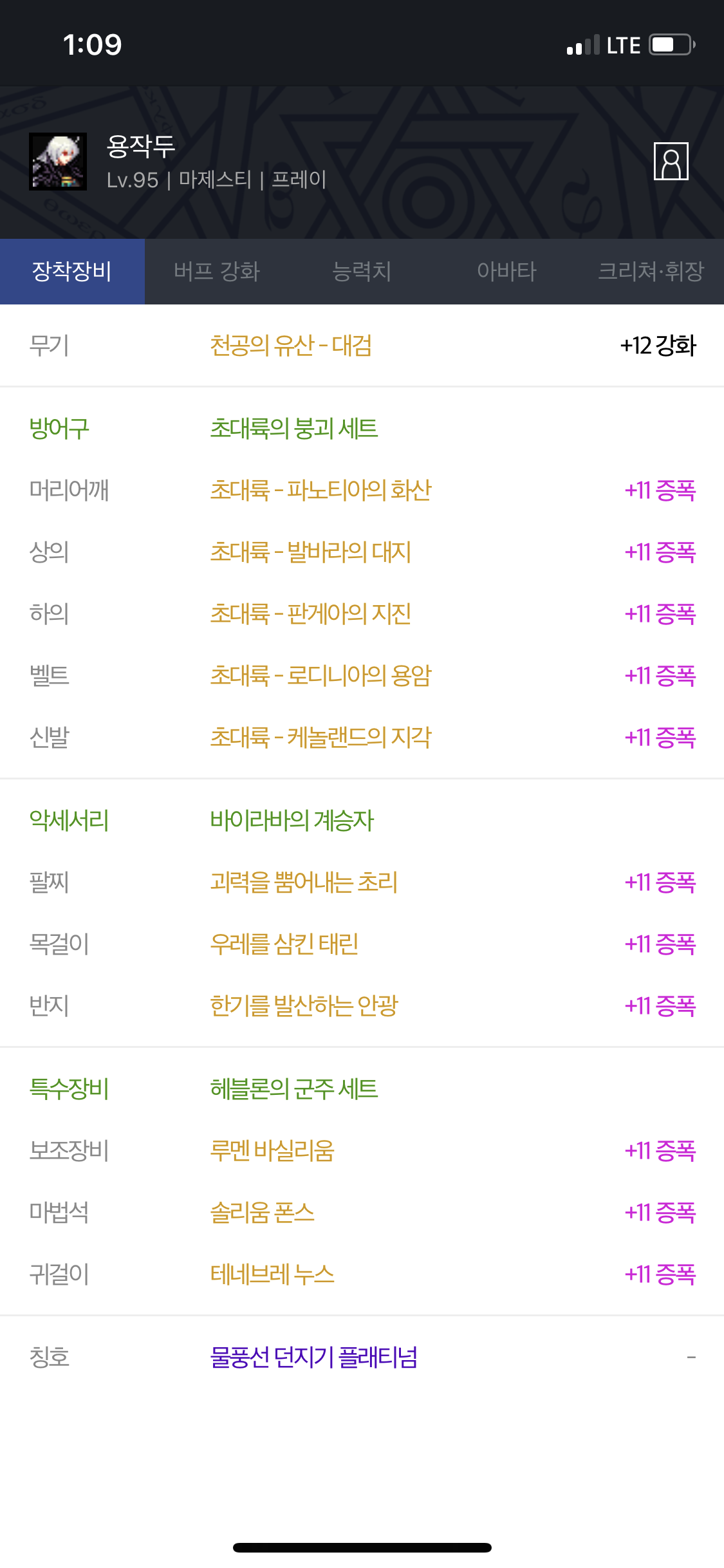Viewport: 724px width, 1568px height.
Task: Select the 장착장비 tab
Action: coord(72,272)
